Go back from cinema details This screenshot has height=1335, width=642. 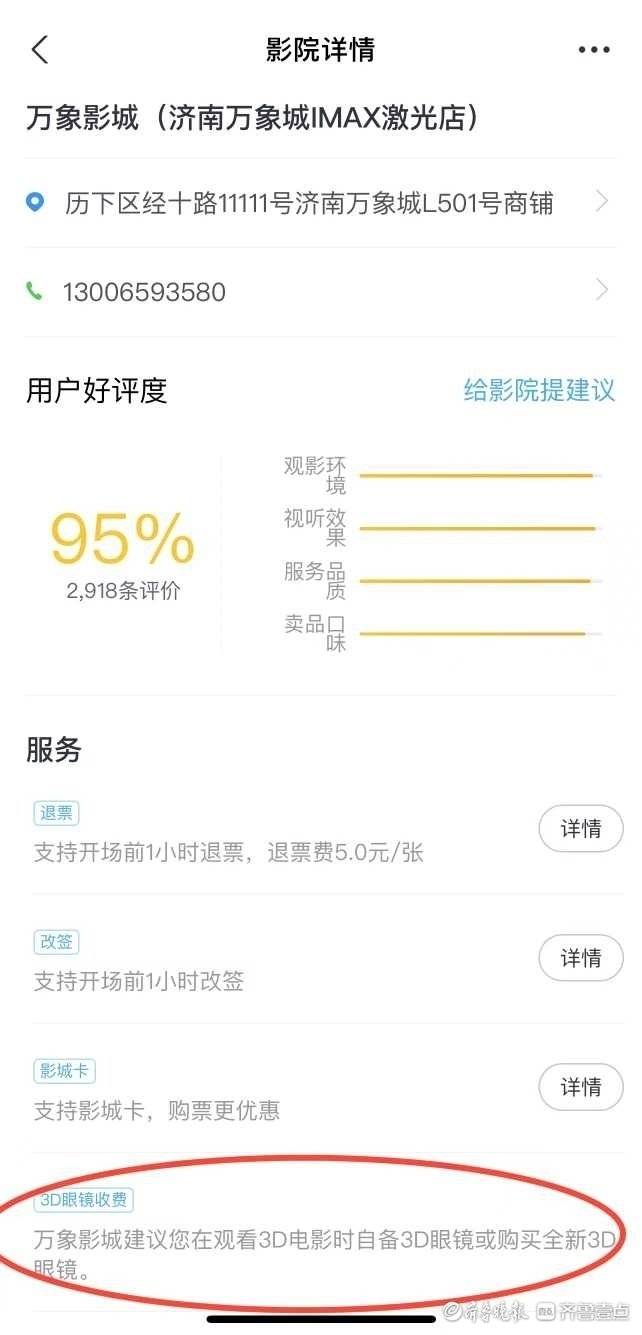(x=40, y=50)
